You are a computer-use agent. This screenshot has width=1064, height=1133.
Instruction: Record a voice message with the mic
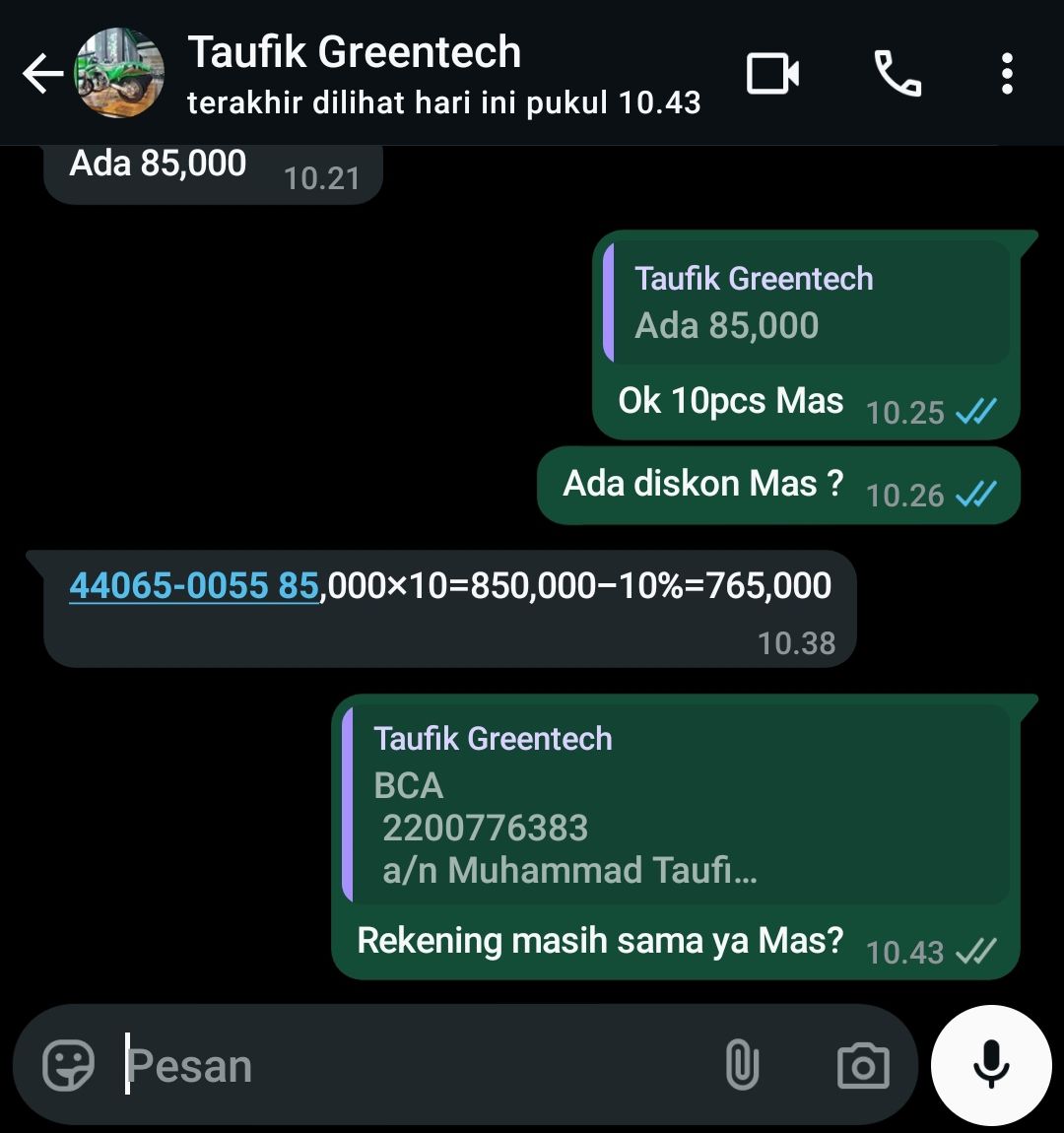[991, 1065]
